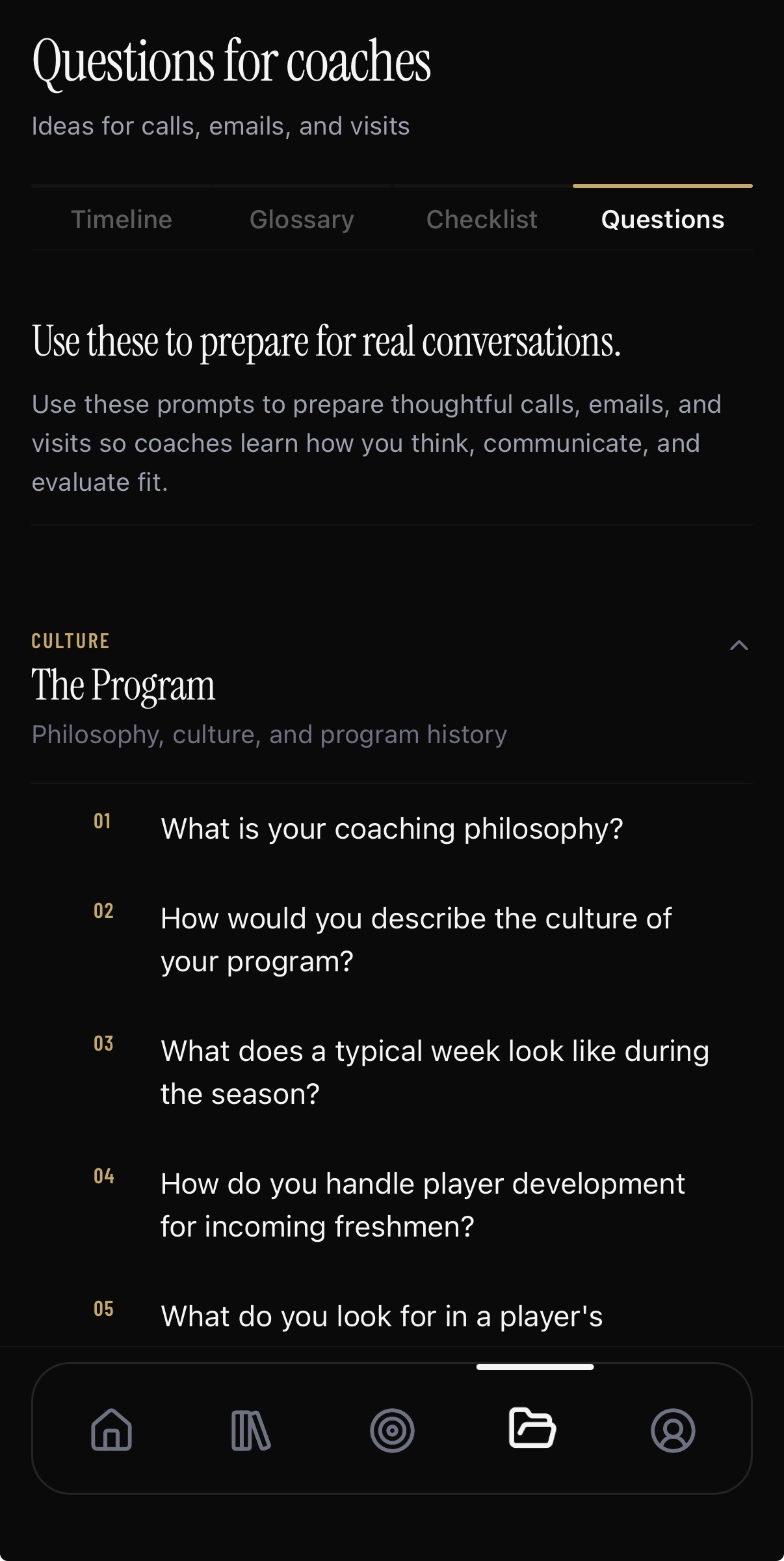Switch to the Timeline tab
Image resolution: width=784 pixels, height=1561 pixels.
pos(122,220)
